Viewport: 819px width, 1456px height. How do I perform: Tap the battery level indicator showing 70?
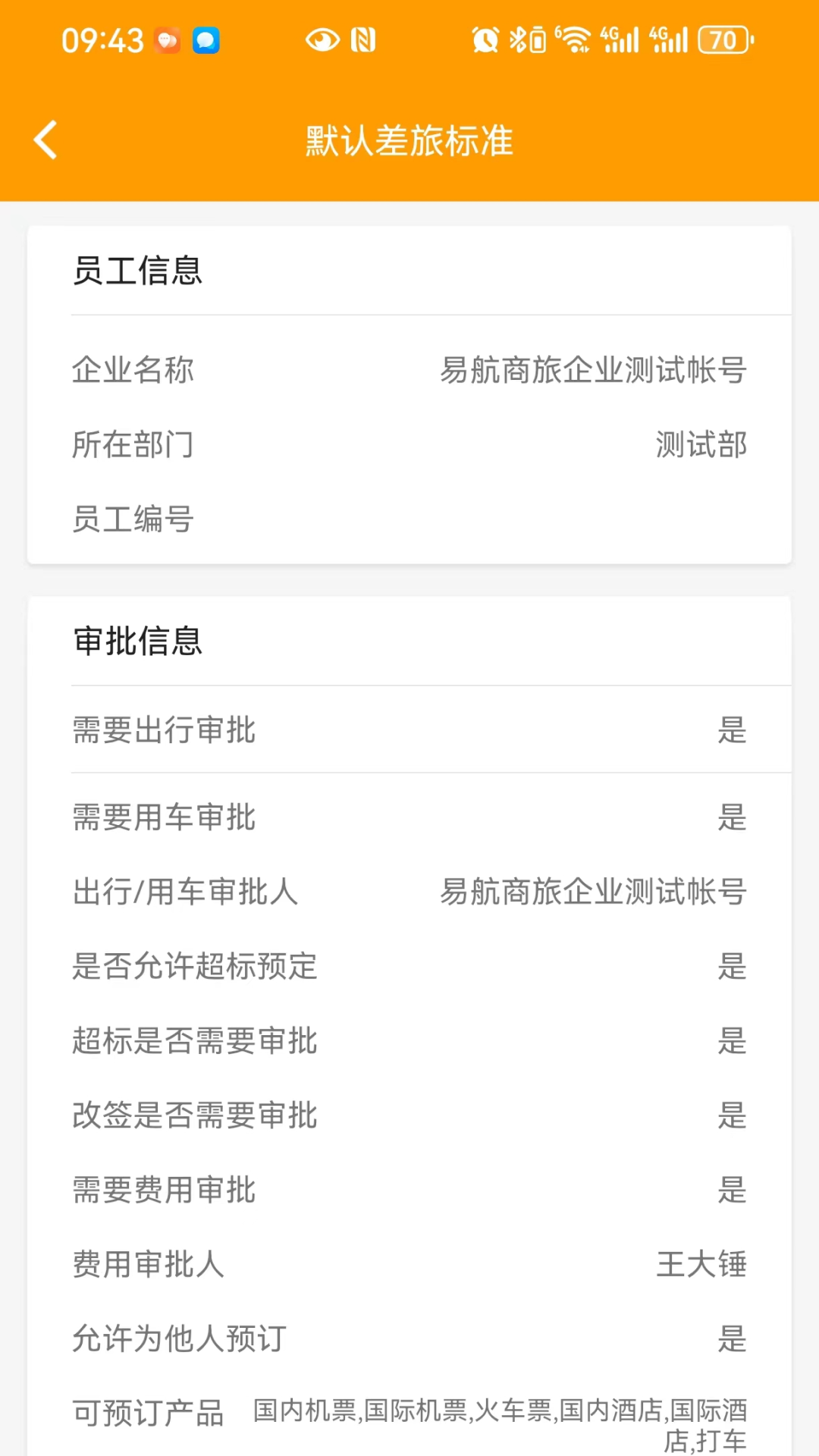[x=723, y=39]
